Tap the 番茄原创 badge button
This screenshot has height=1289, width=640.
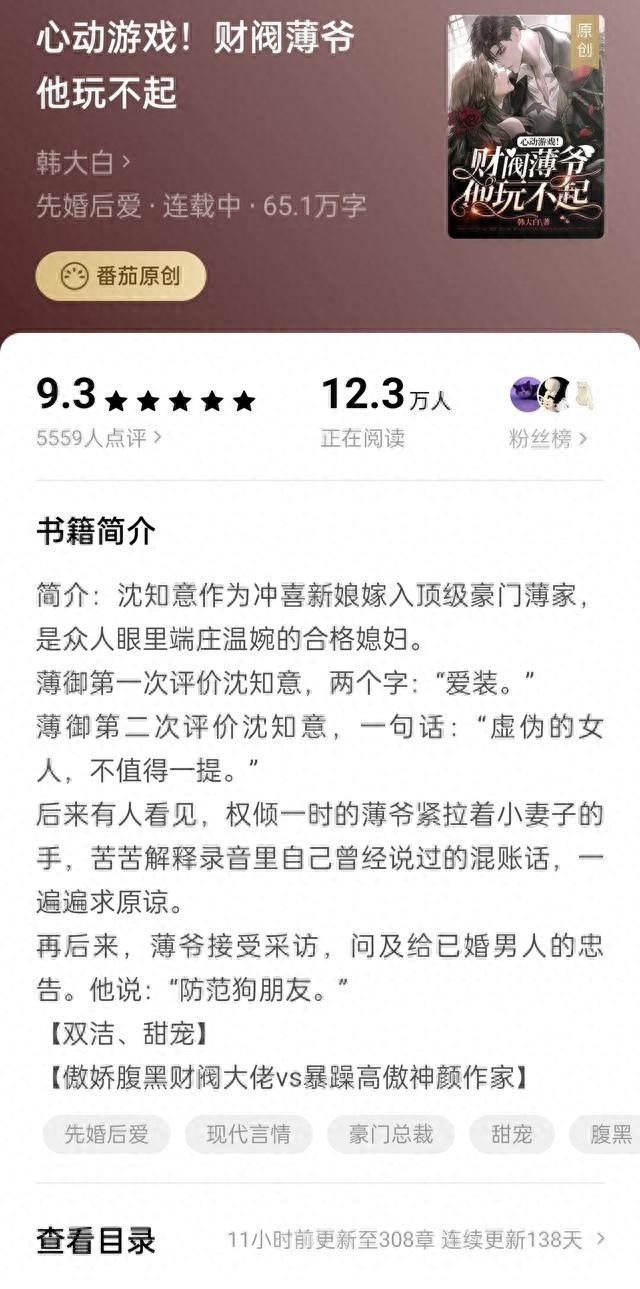[121, 276]
